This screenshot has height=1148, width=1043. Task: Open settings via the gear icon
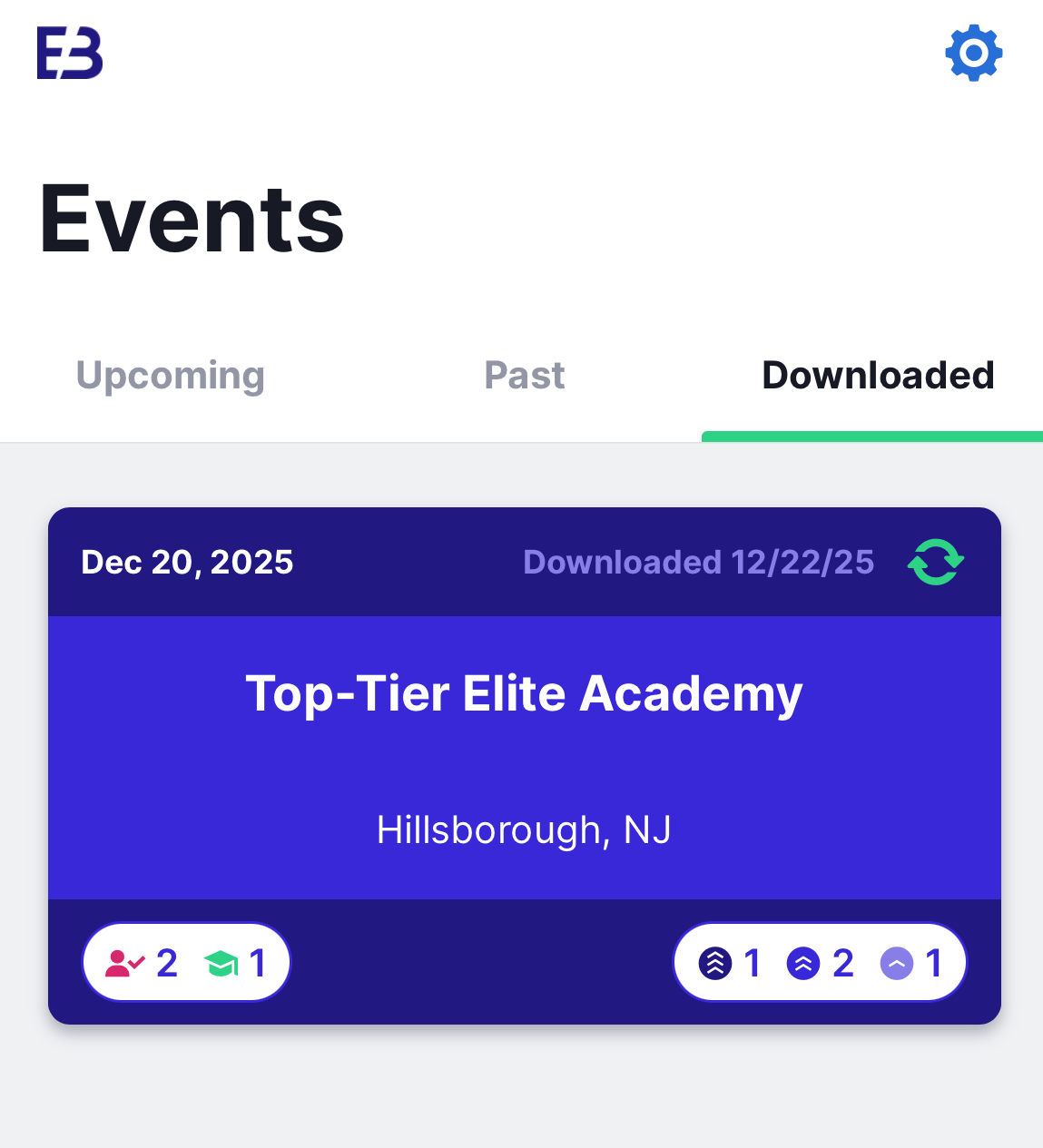(x=973, y=54)
